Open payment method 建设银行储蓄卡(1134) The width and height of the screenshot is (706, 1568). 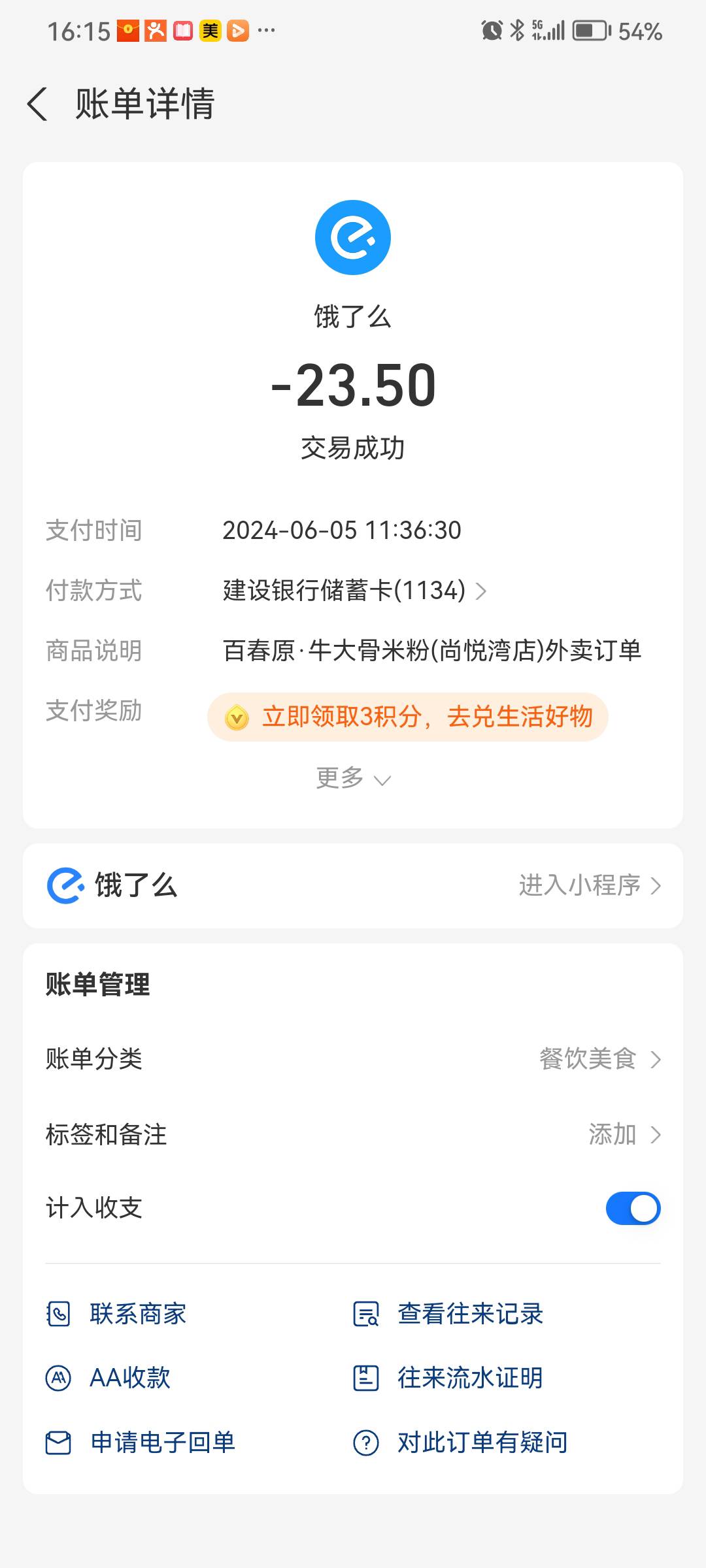click(355, 591)
